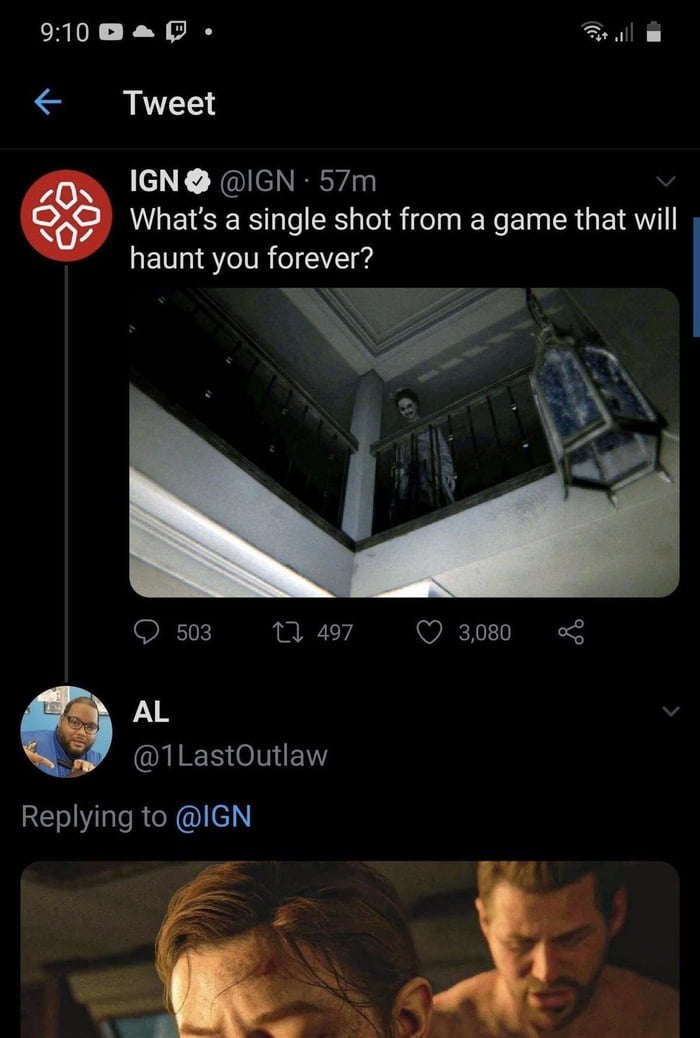The height and width of the screenshot is (1038, 700).
Task: Open the dropdown arrow on AL's reply
Action: click(670, 711)
